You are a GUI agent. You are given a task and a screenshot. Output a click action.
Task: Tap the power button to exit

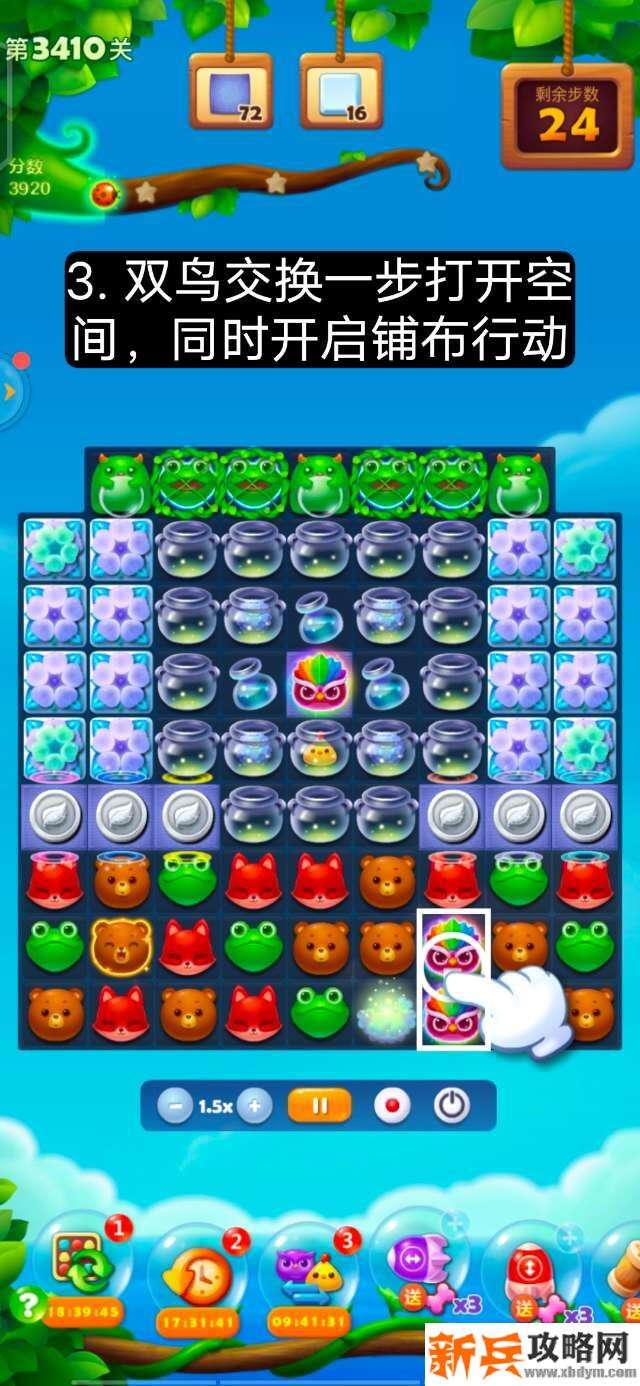[x=452, y=1106]
